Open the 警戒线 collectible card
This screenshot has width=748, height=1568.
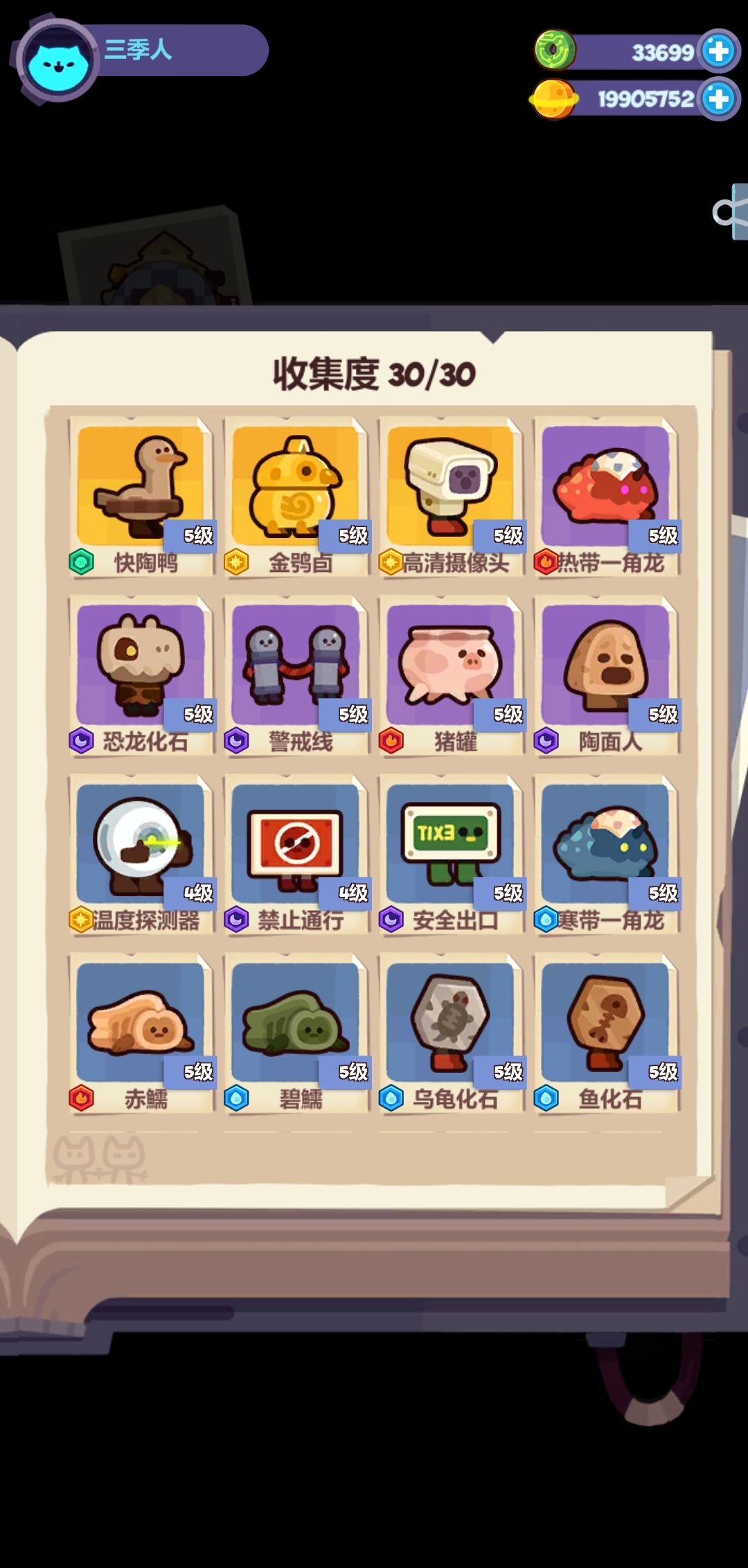(x=295, y=665)
